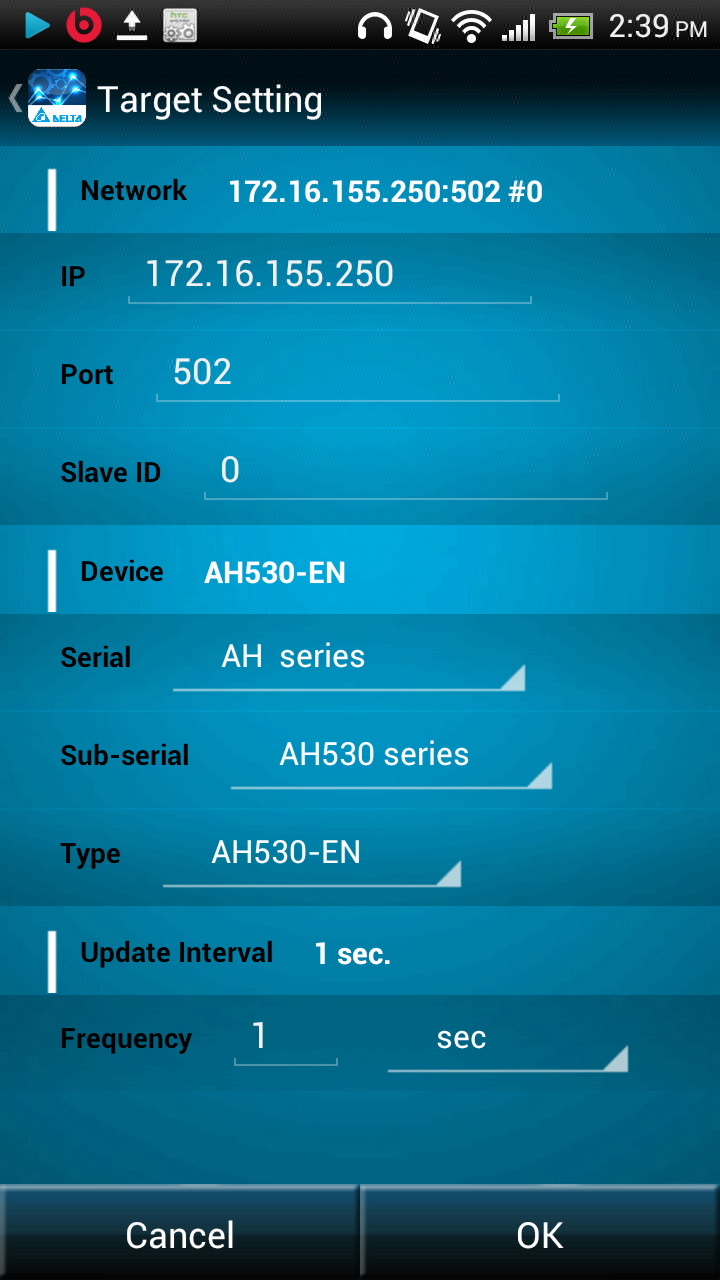
Task: Expand the Sub-serial AH530 series dropdown
Action: 391,757
